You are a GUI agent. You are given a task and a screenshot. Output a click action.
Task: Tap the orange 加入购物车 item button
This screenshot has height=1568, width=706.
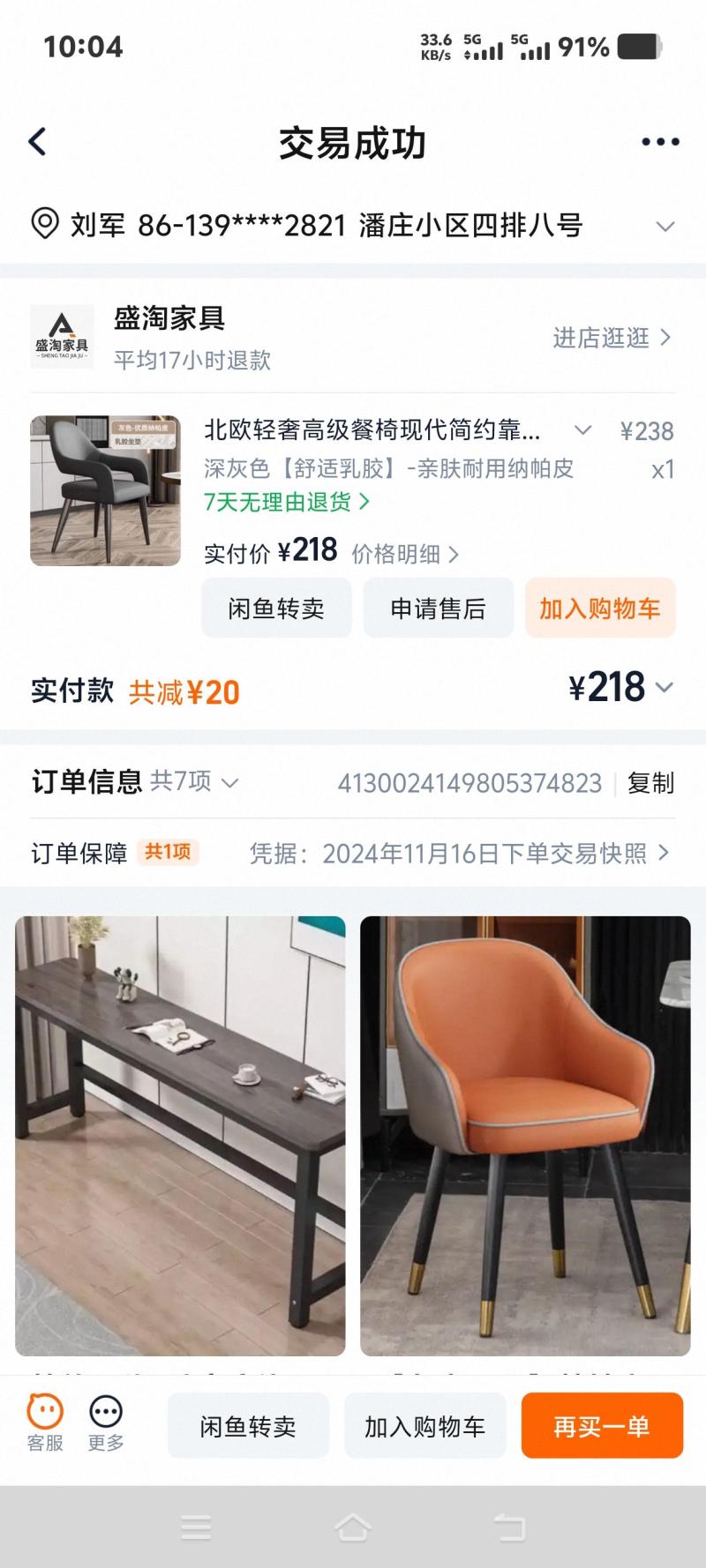[x=600, y=608]
